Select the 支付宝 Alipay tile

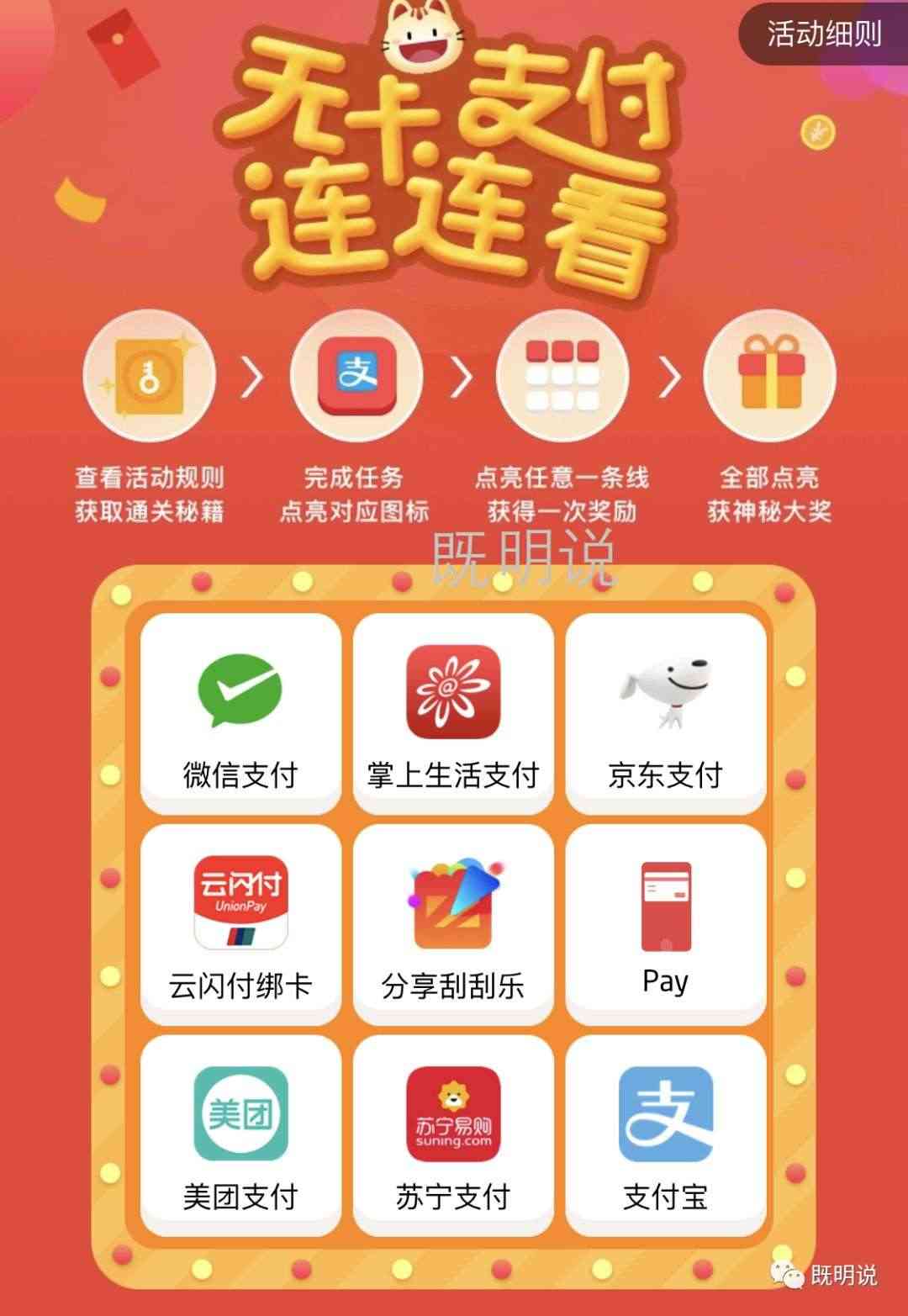pyautogui.click(x=664, y=1131)
